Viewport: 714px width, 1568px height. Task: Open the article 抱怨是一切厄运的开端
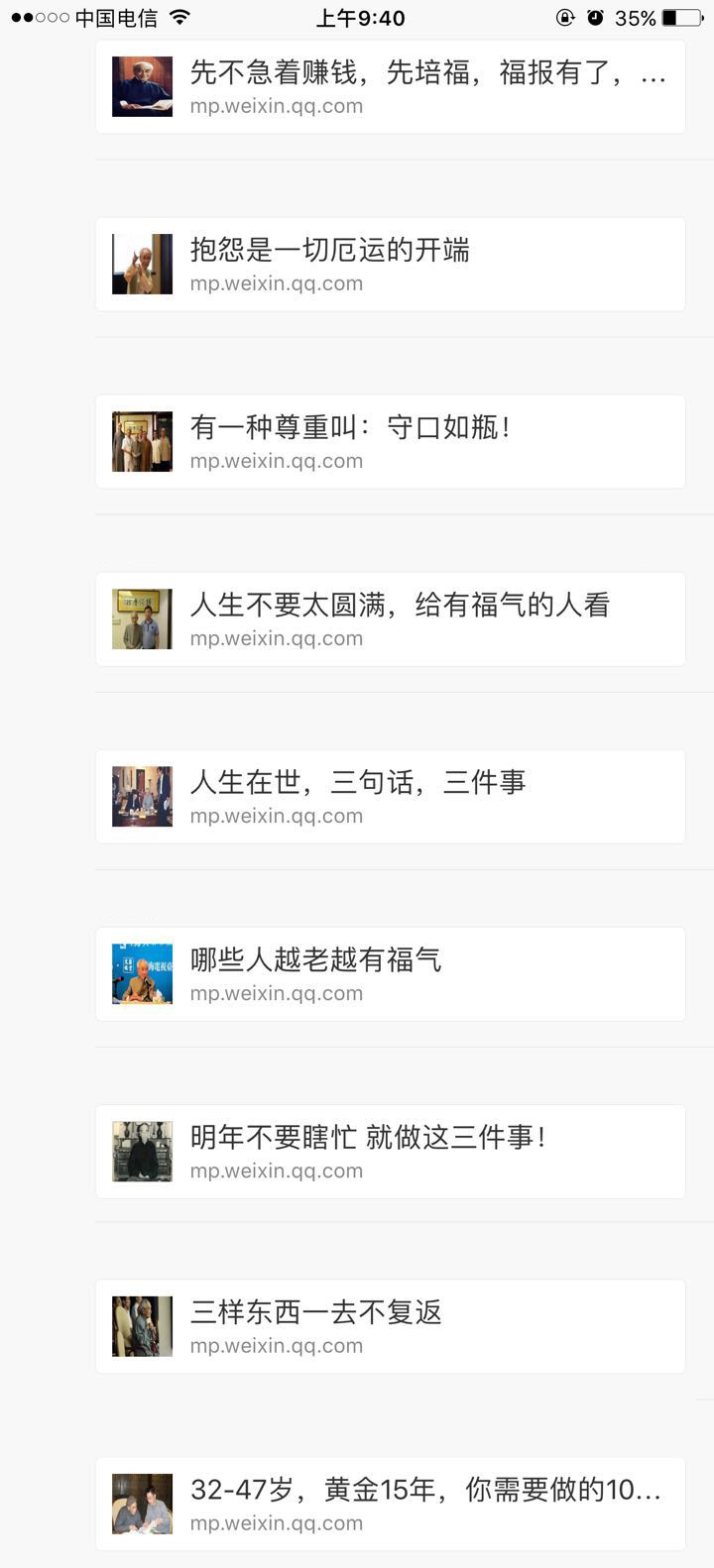pos(390,265)
